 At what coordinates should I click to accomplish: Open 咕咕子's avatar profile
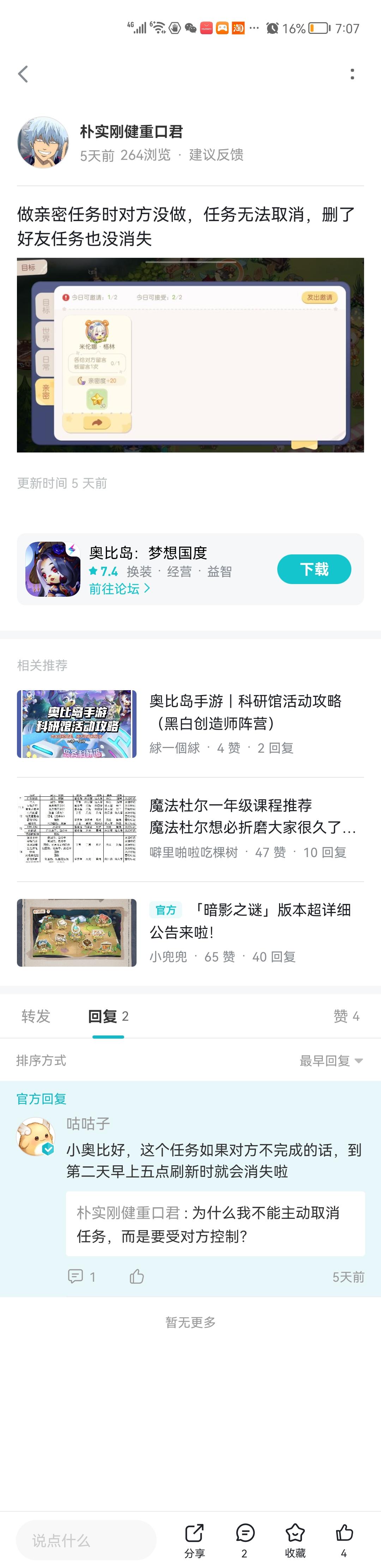coord(35,1136)
